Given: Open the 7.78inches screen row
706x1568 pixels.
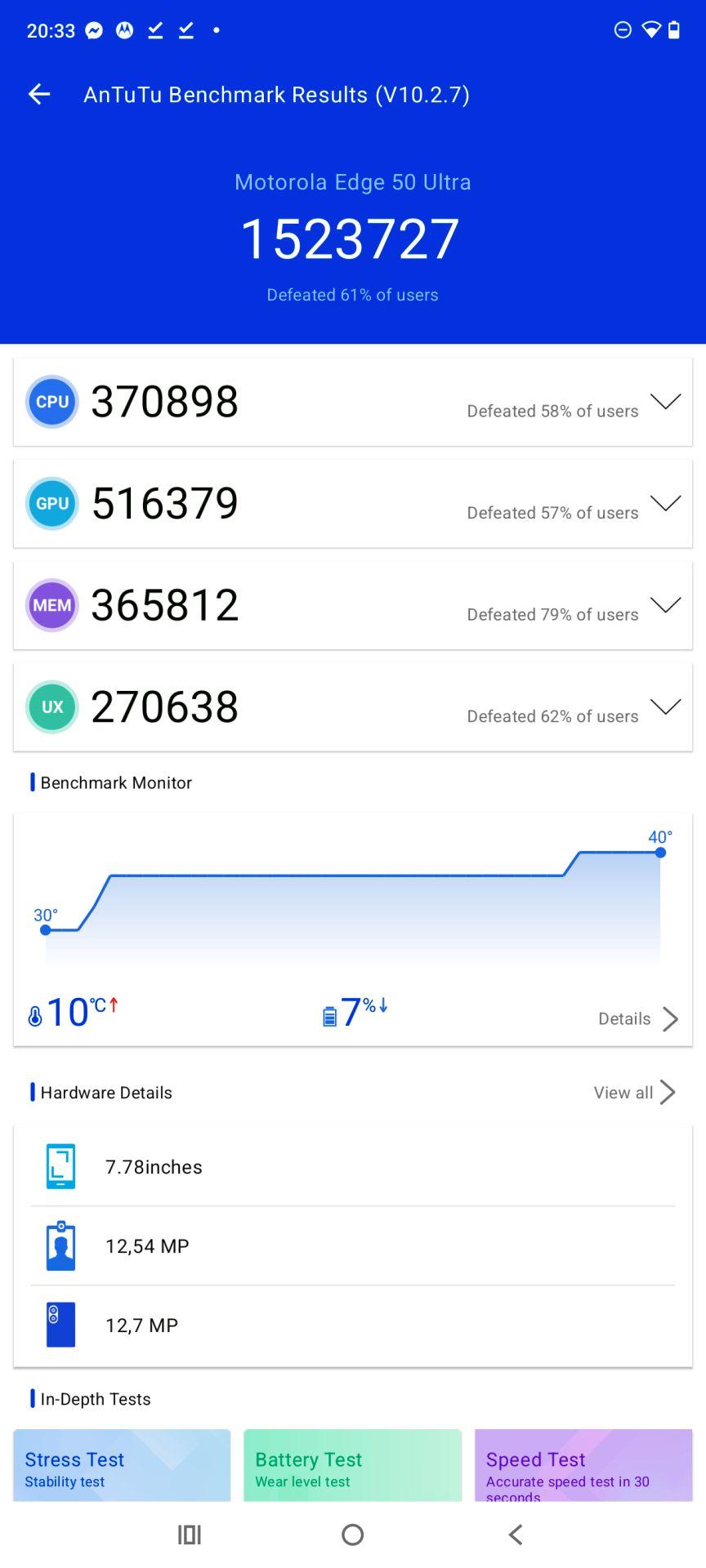Looking at the screenshot, I should tap(353, 1166).
